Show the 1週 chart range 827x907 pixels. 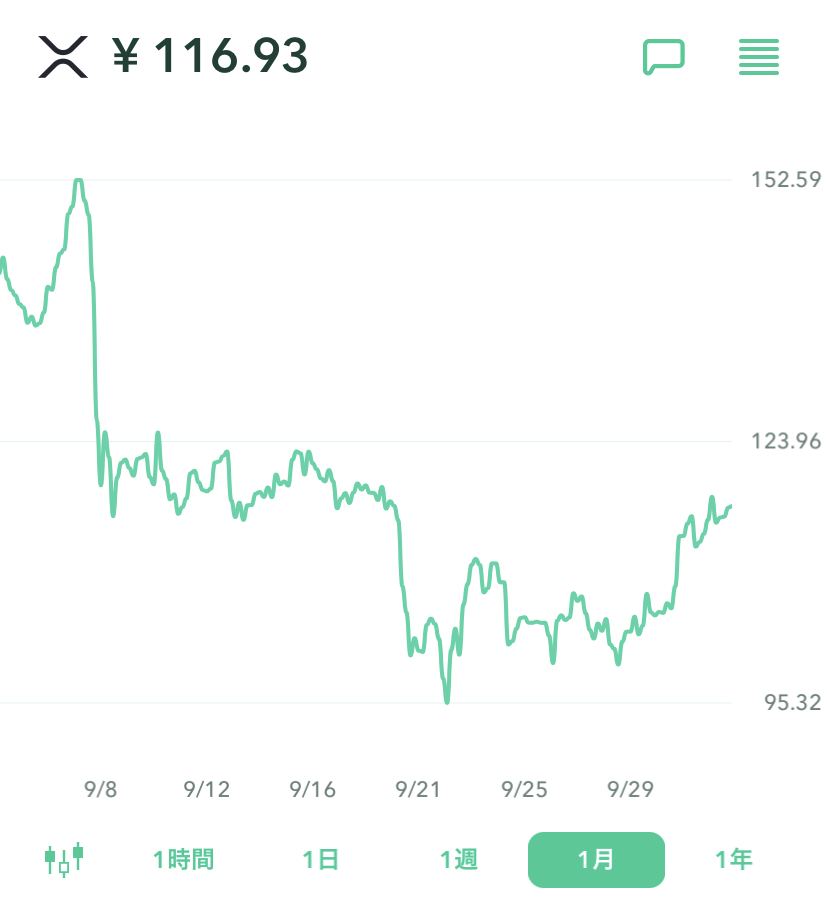point(459,859)
